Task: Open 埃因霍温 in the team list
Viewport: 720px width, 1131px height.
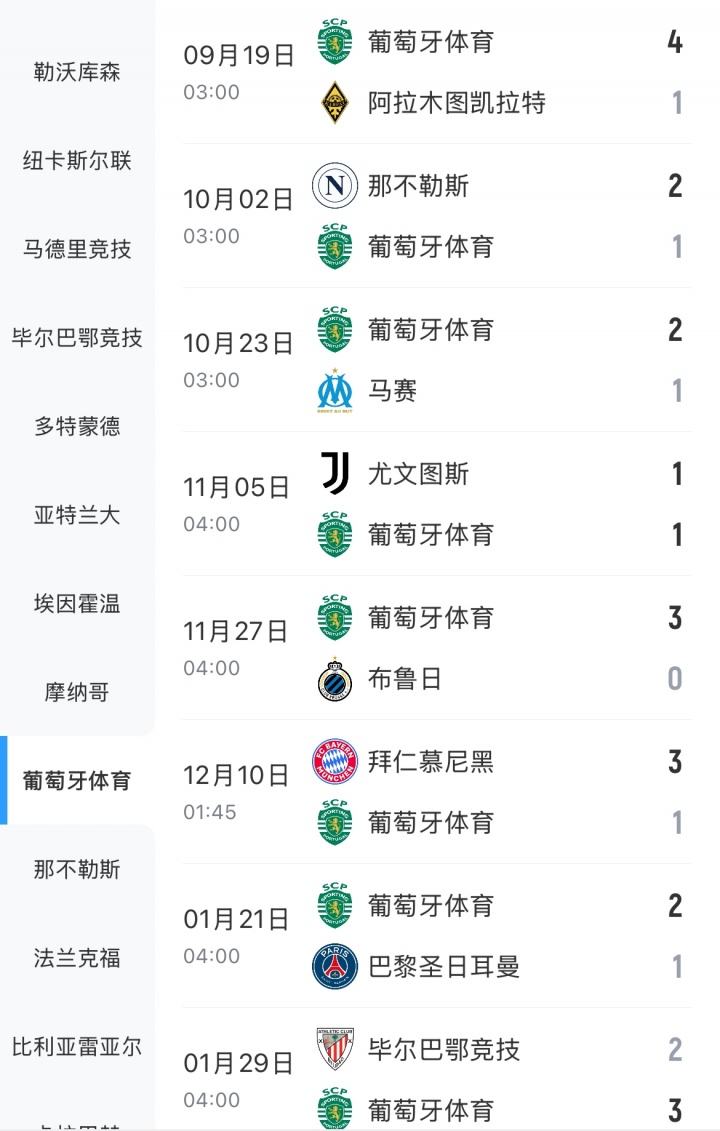Action: (x=75, y=604)
